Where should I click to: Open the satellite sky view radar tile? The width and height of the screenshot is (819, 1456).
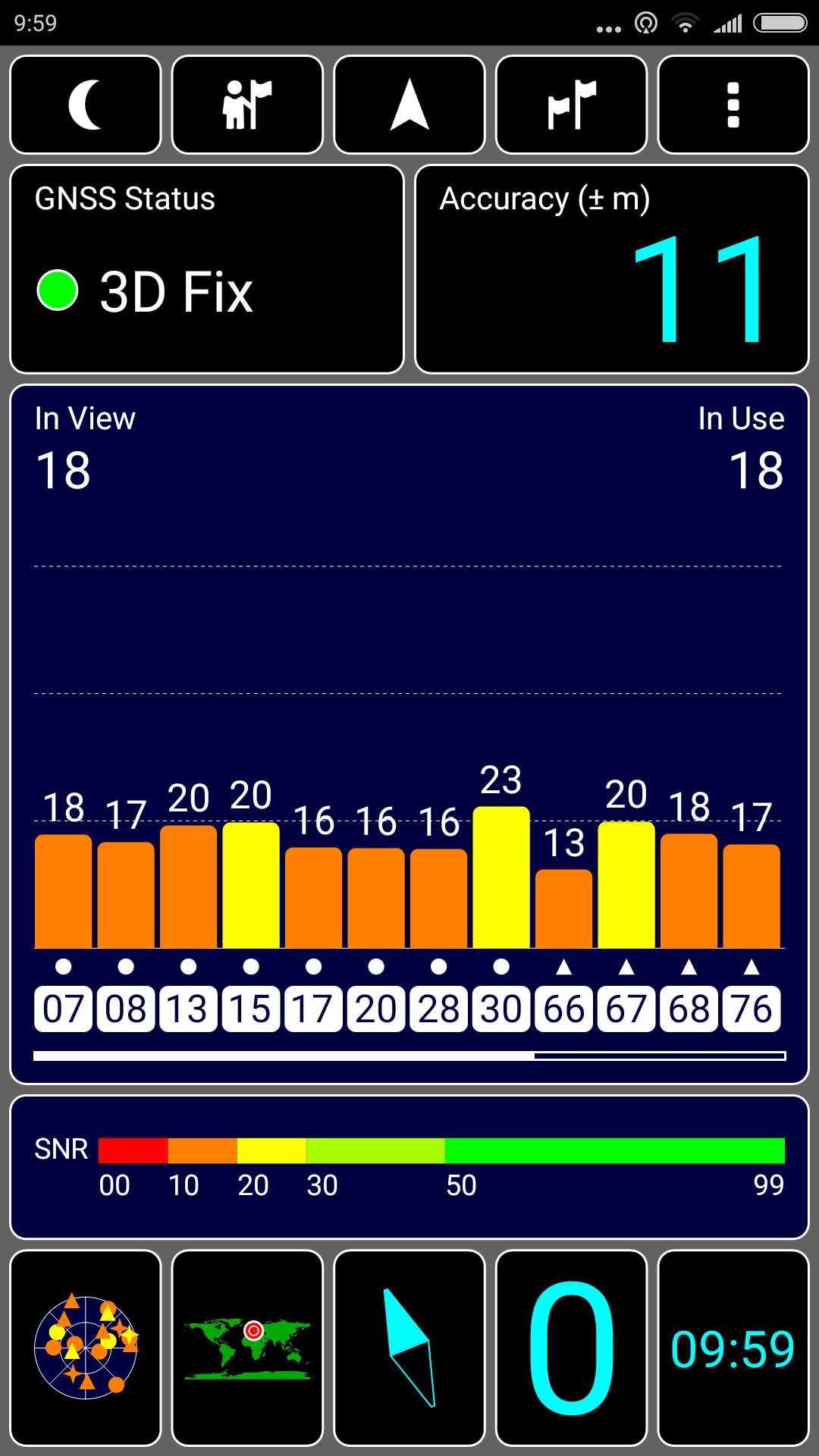pyautogui.click(x=86, y=1348)
